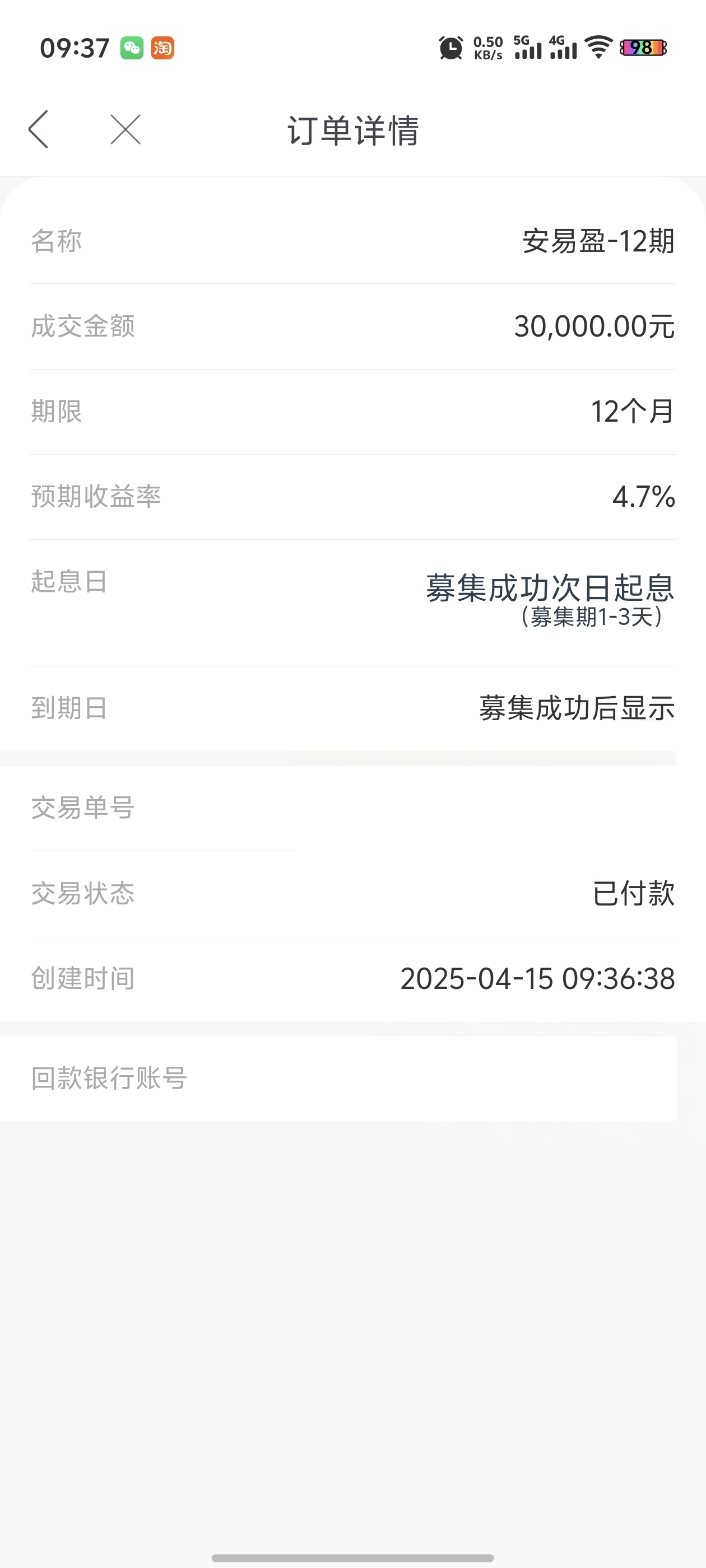This screenshot has width=706, height=1568.
Task: Go back from order details
Action: click(x=38, y=129)
